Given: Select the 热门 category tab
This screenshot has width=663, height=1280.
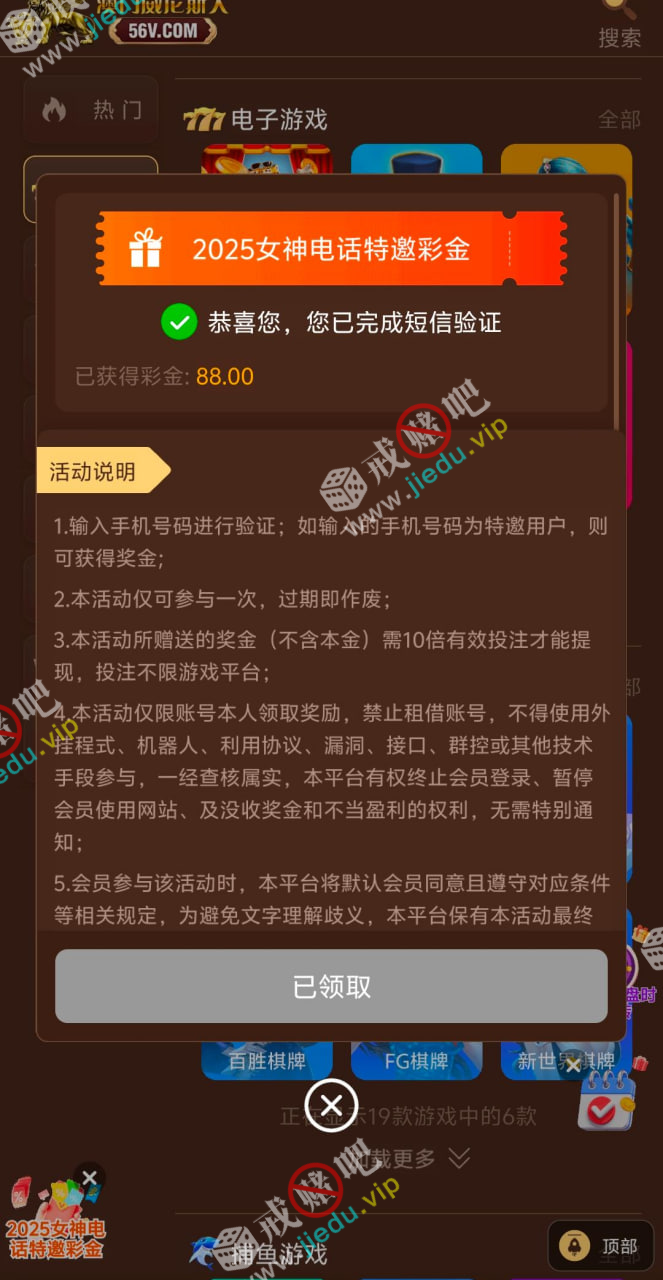Looking at the screenshot, I should pyautogui.click(x=92, y=110).
